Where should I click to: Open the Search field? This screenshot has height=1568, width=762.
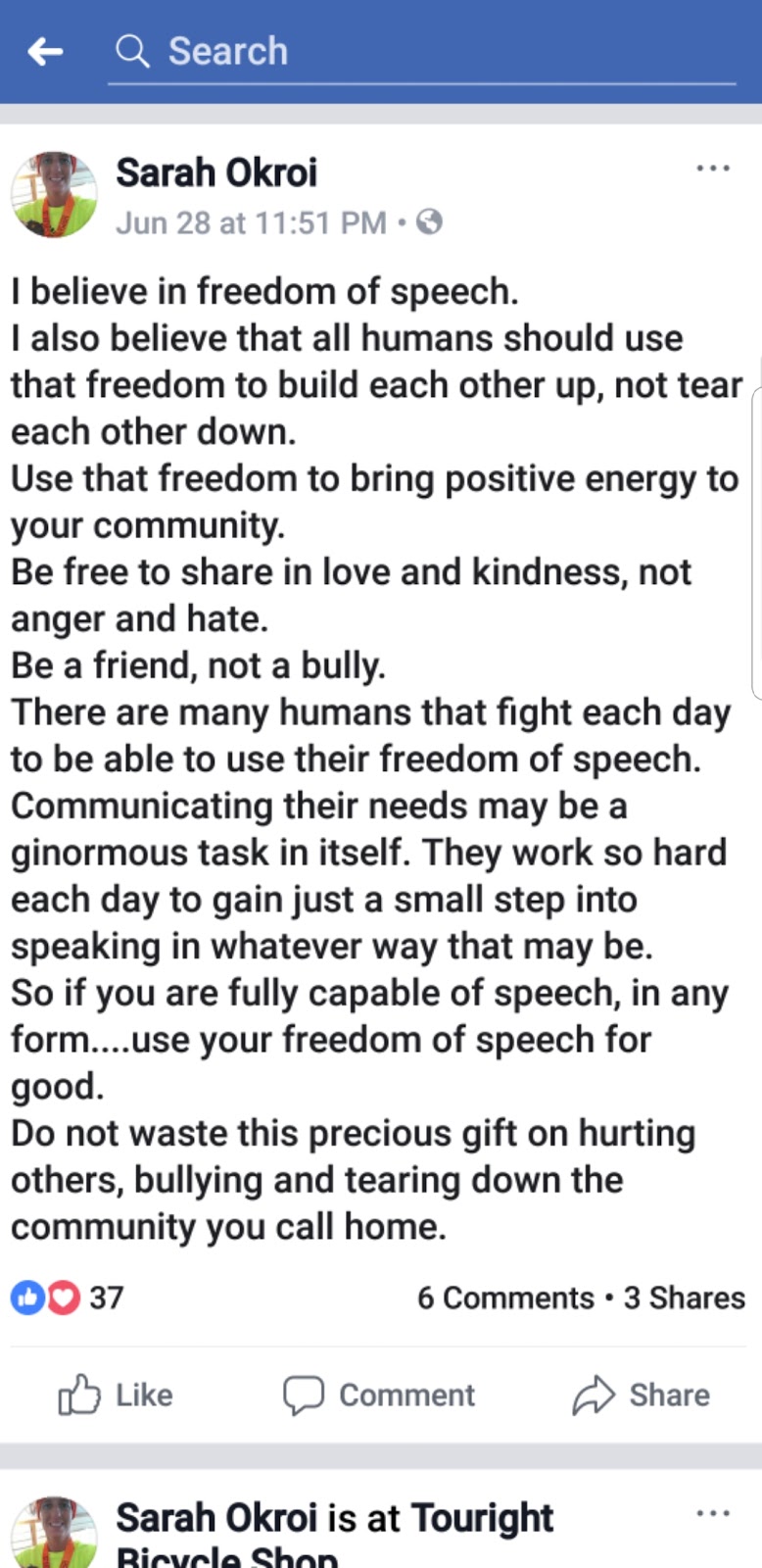coord(421,51)
